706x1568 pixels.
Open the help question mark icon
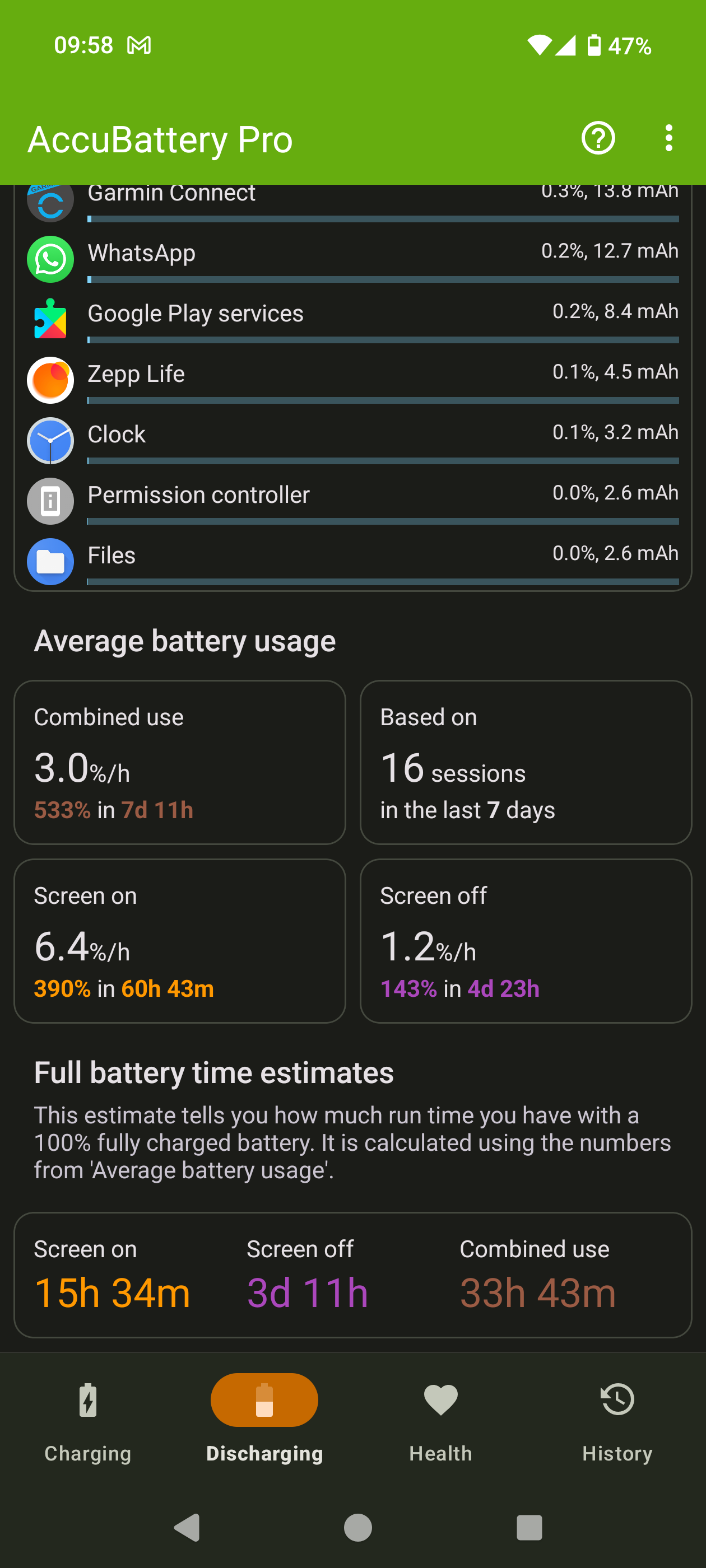point(597,138)
